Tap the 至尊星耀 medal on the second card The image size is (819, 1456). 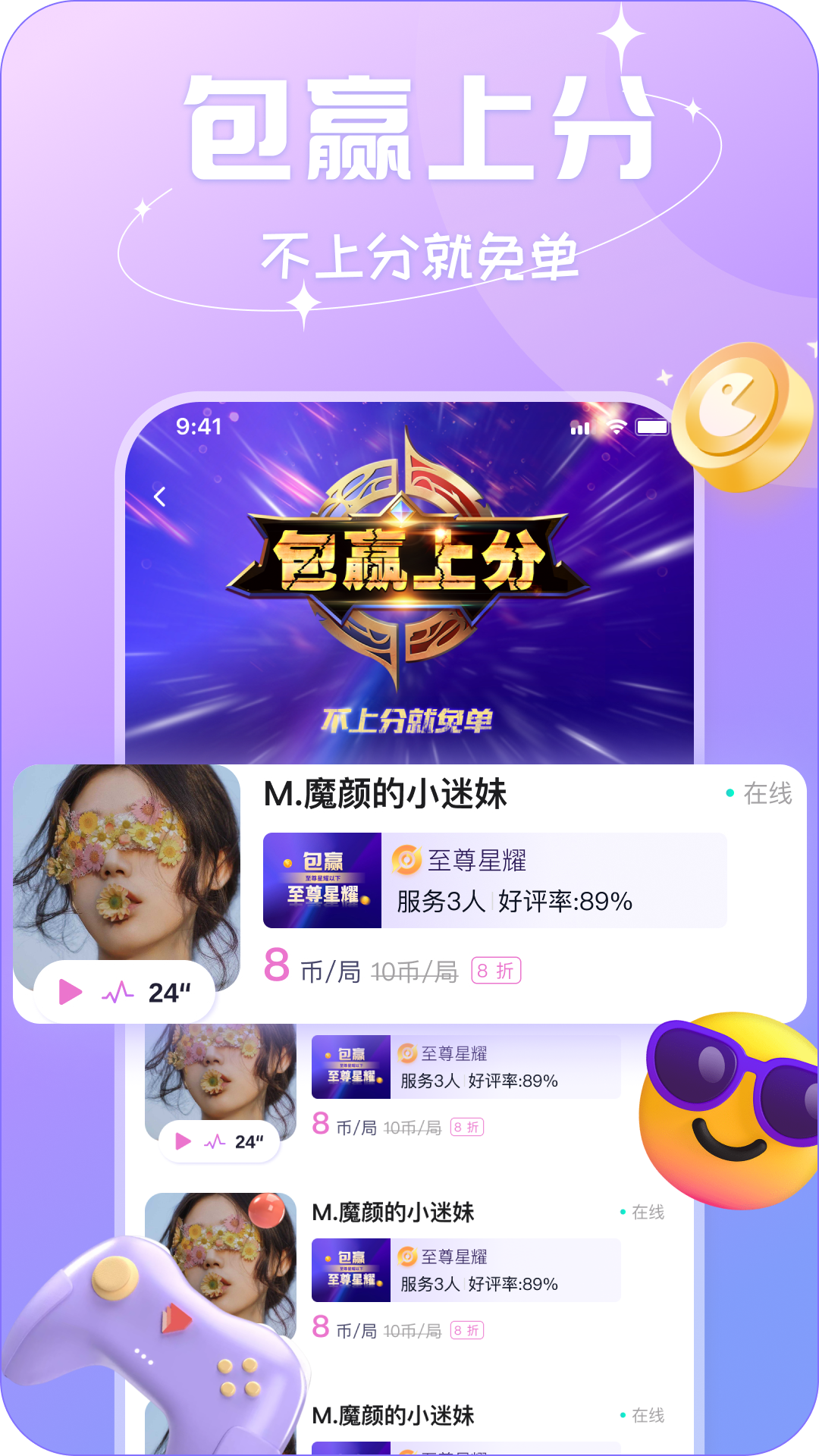point(406,1054)
